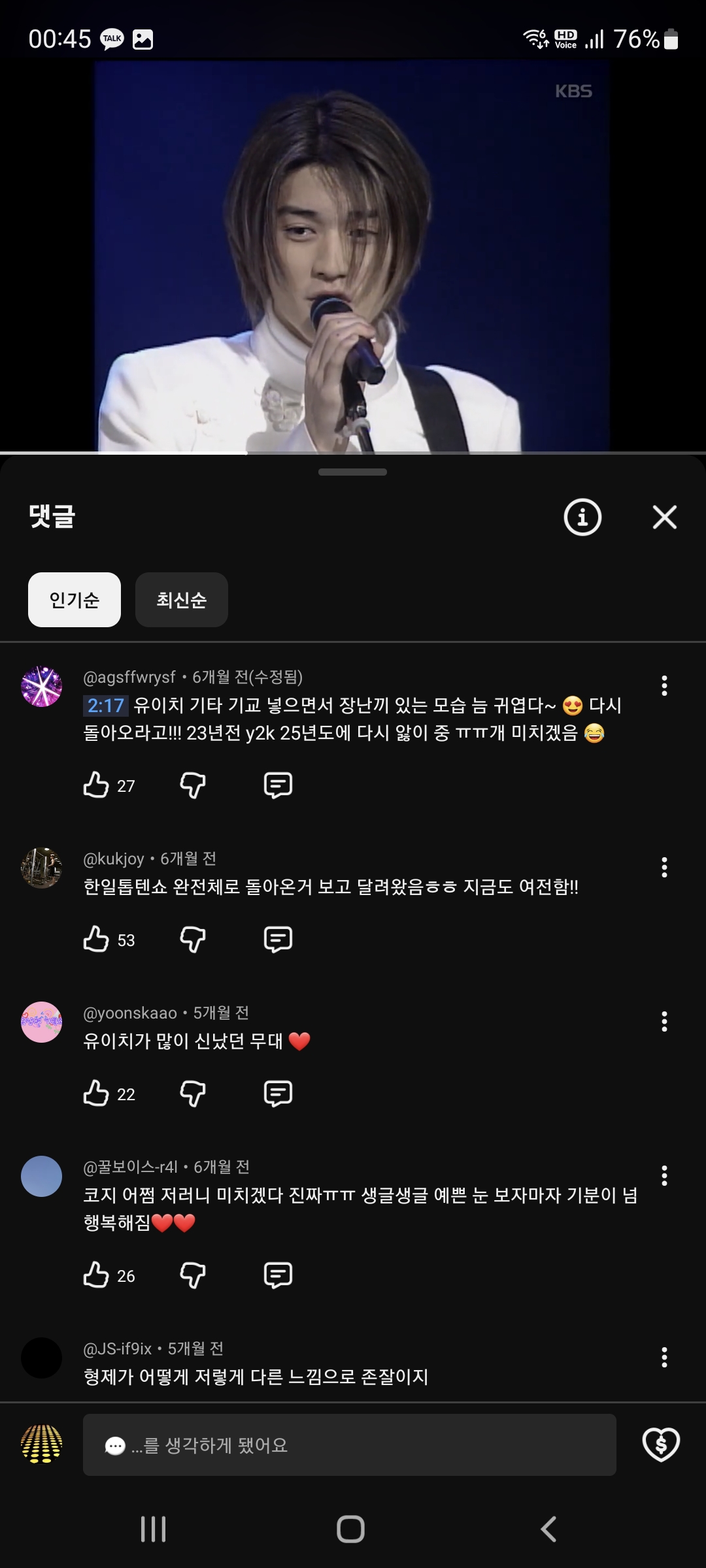This screenshot has height=1568, width=706.
Task: Dislike the comment by @꿀보이스-r4l
Action: click(x=193, y=1275)
